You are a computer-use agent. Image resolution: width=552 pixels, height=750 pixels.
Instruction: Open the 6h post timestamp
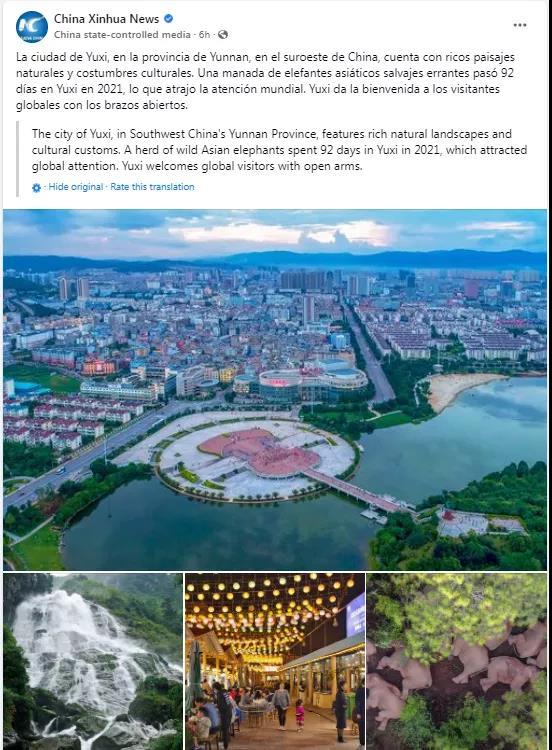[x=204, y=34]
